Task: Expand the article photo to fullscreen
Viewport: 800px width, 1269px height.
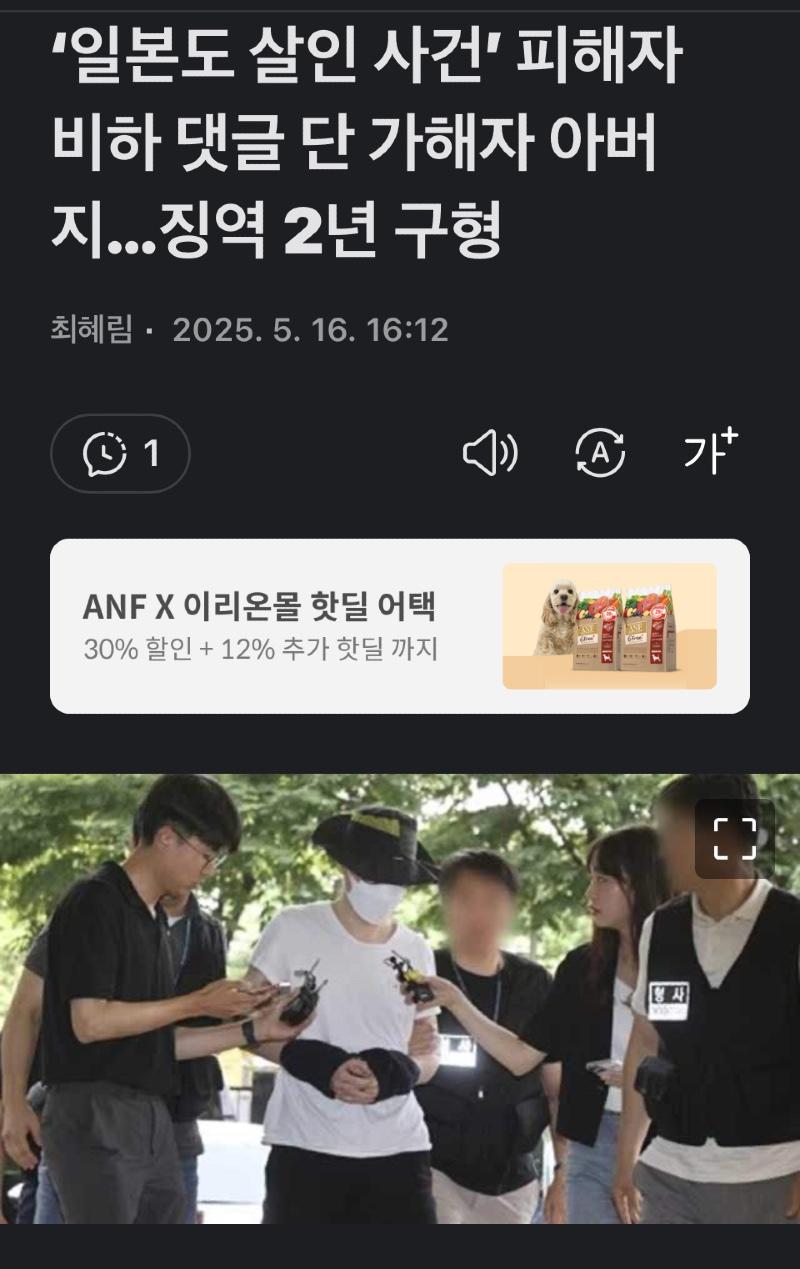Action: tap(735, 839)
